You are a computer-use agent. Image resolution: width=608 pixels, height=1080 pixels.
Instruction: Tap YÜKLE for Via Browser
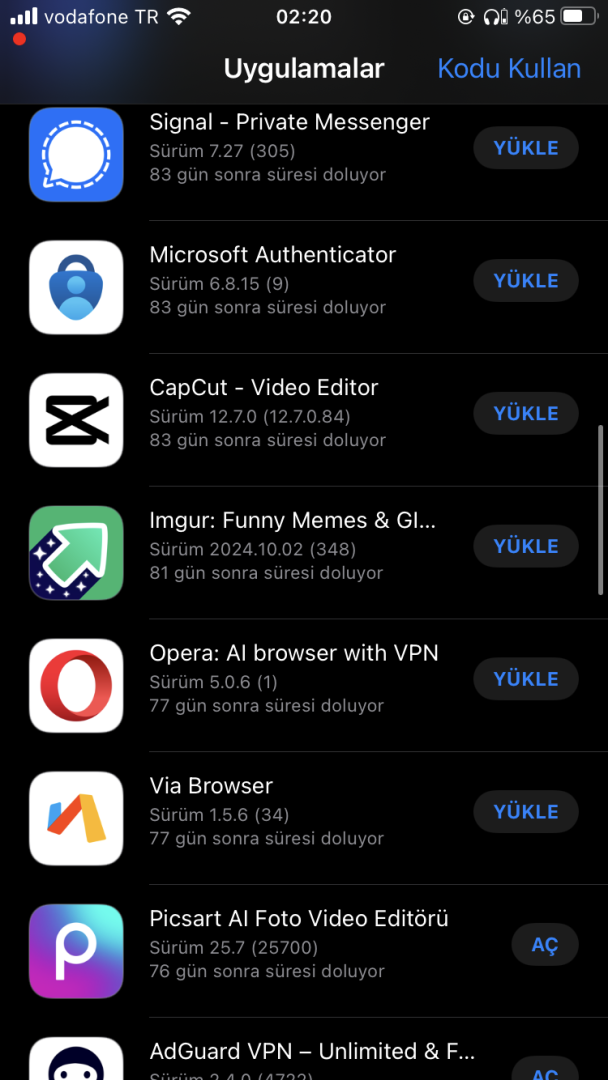(526, 812)
